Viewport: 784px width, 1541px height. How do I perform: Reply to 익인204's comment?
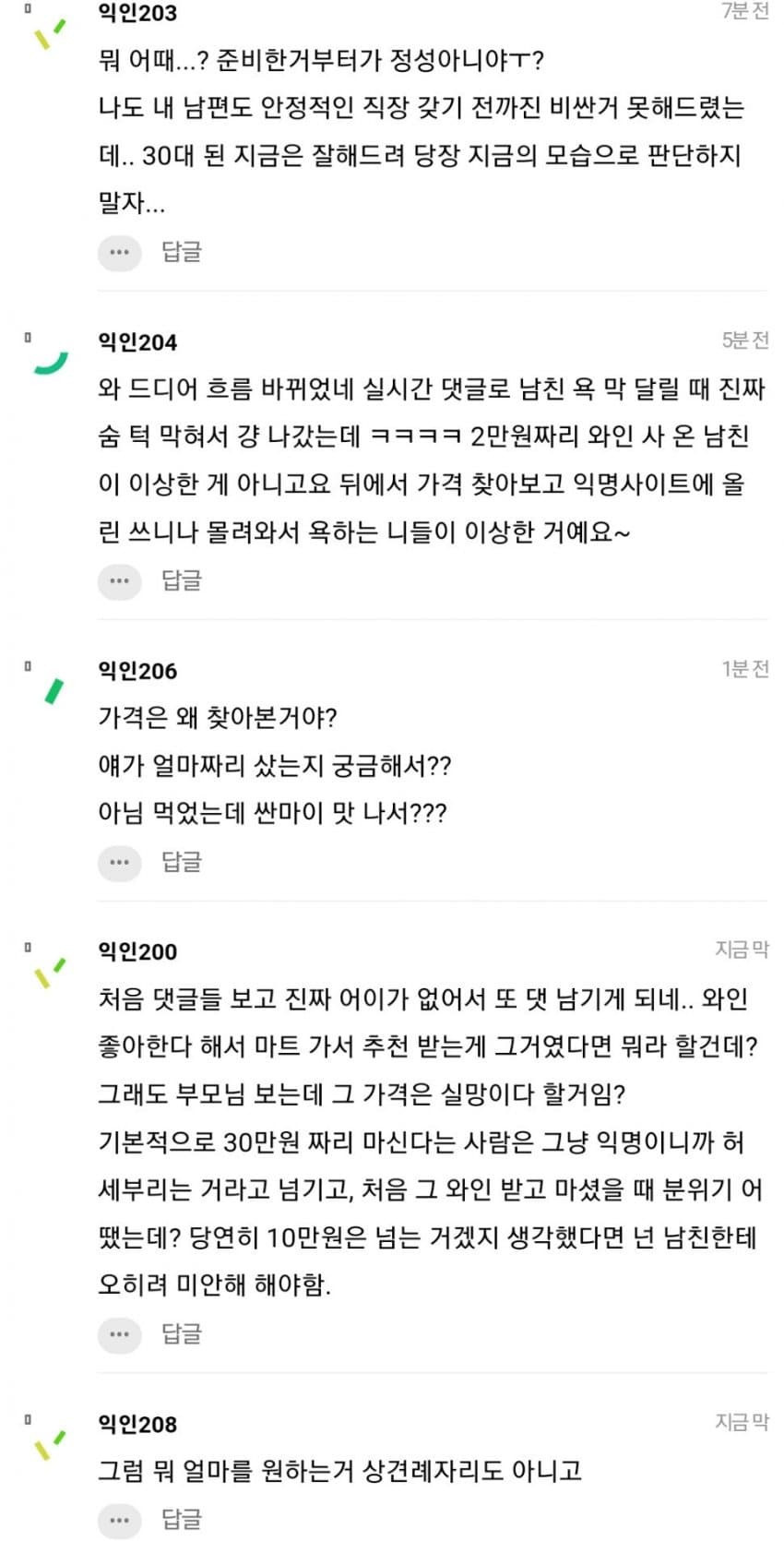[x=182, y=579]
